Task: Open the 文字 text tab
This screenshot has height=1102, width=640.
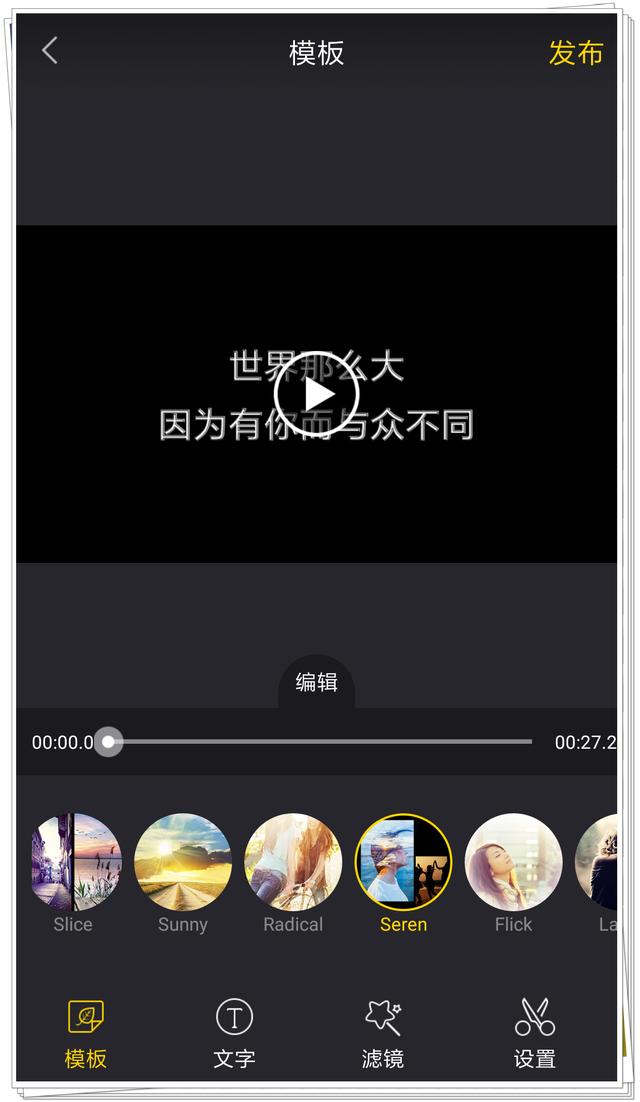Action: [x=234, y=1033]
